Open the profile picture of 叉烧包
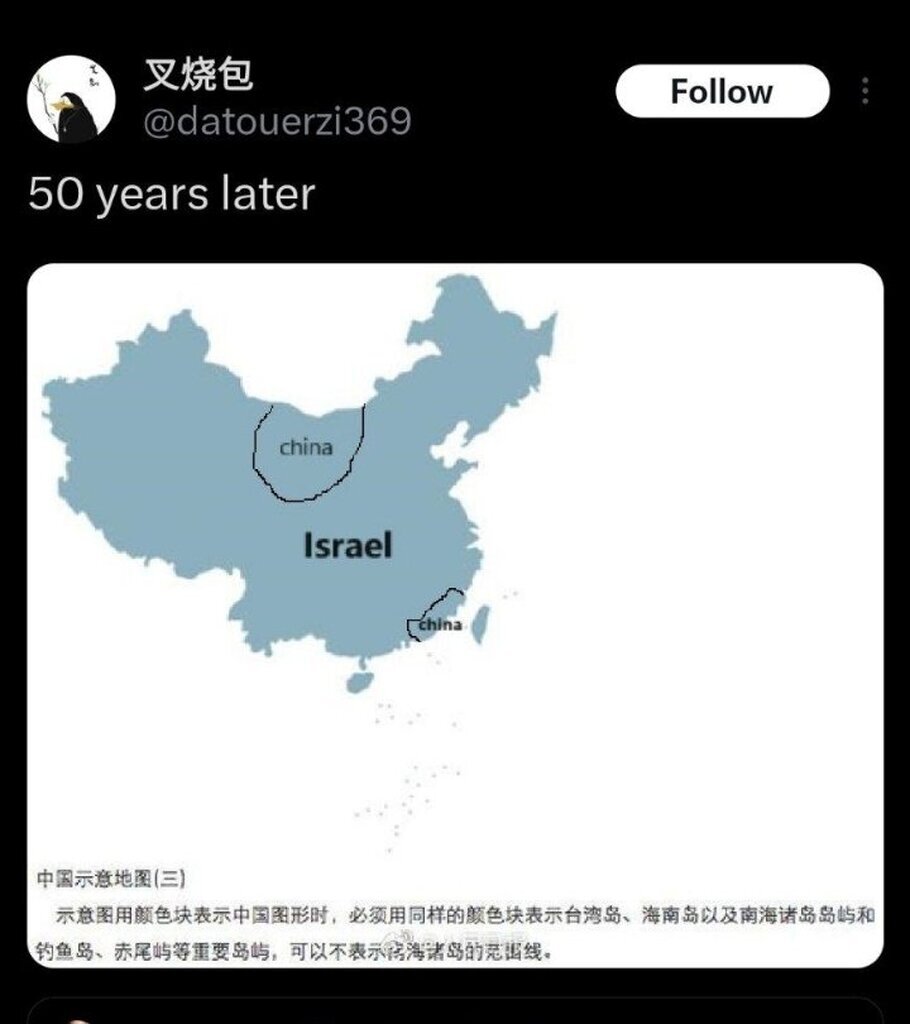The width and height of the screenshot is (910, 1024). pos(71,99)
